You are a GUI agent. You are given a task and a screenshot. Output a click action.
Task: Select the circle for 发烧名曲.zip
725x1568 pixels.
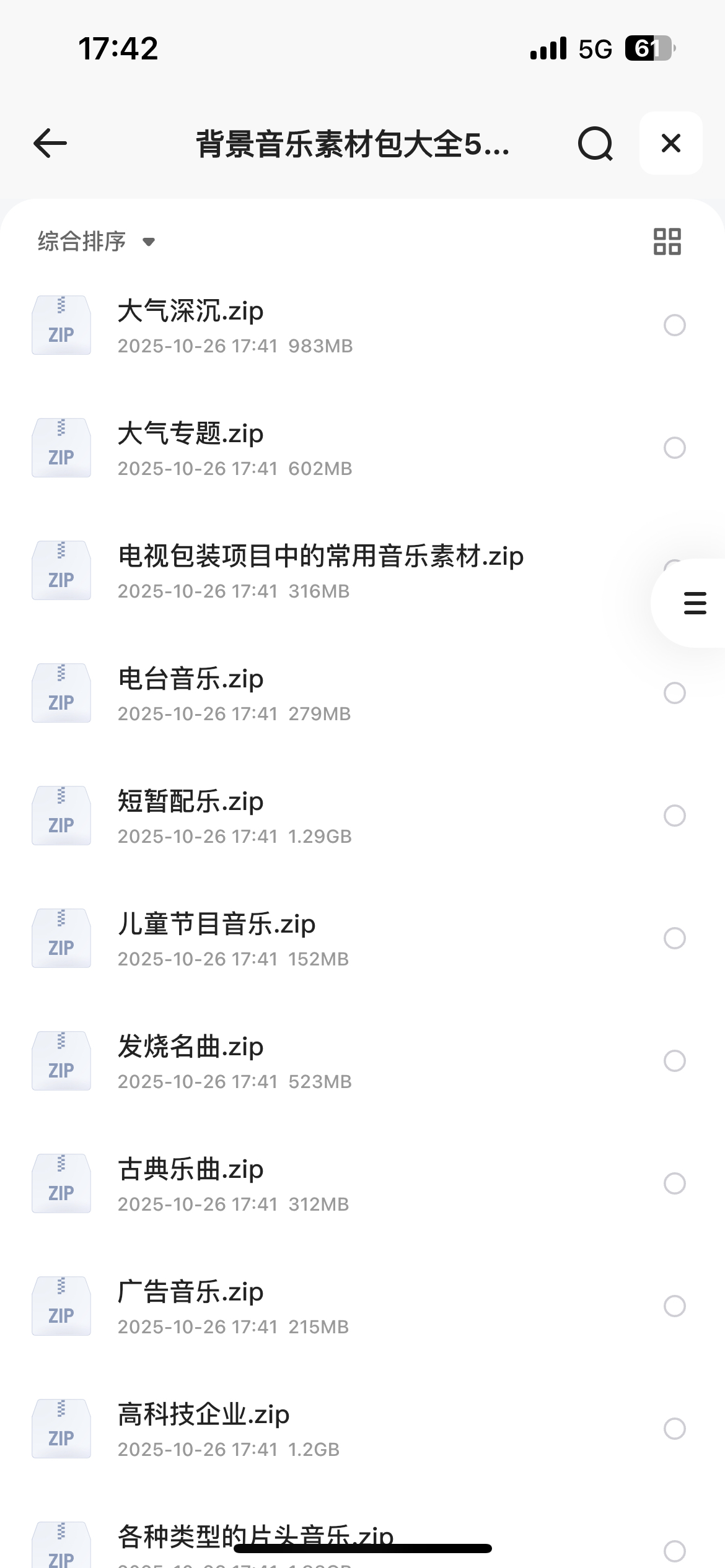[x=674, y=1061]
